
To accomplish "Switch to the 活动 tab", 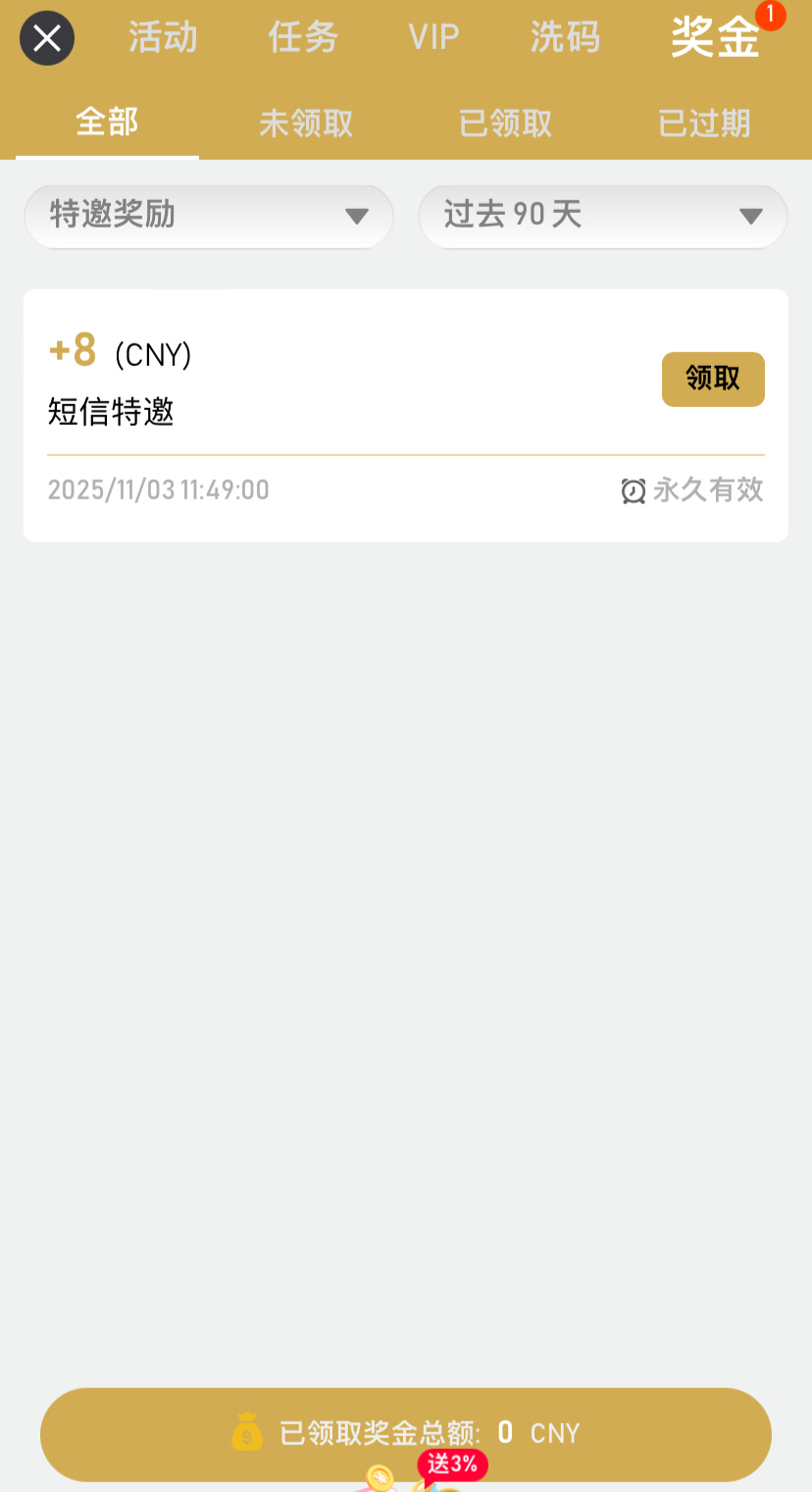I will coord(163,38).
